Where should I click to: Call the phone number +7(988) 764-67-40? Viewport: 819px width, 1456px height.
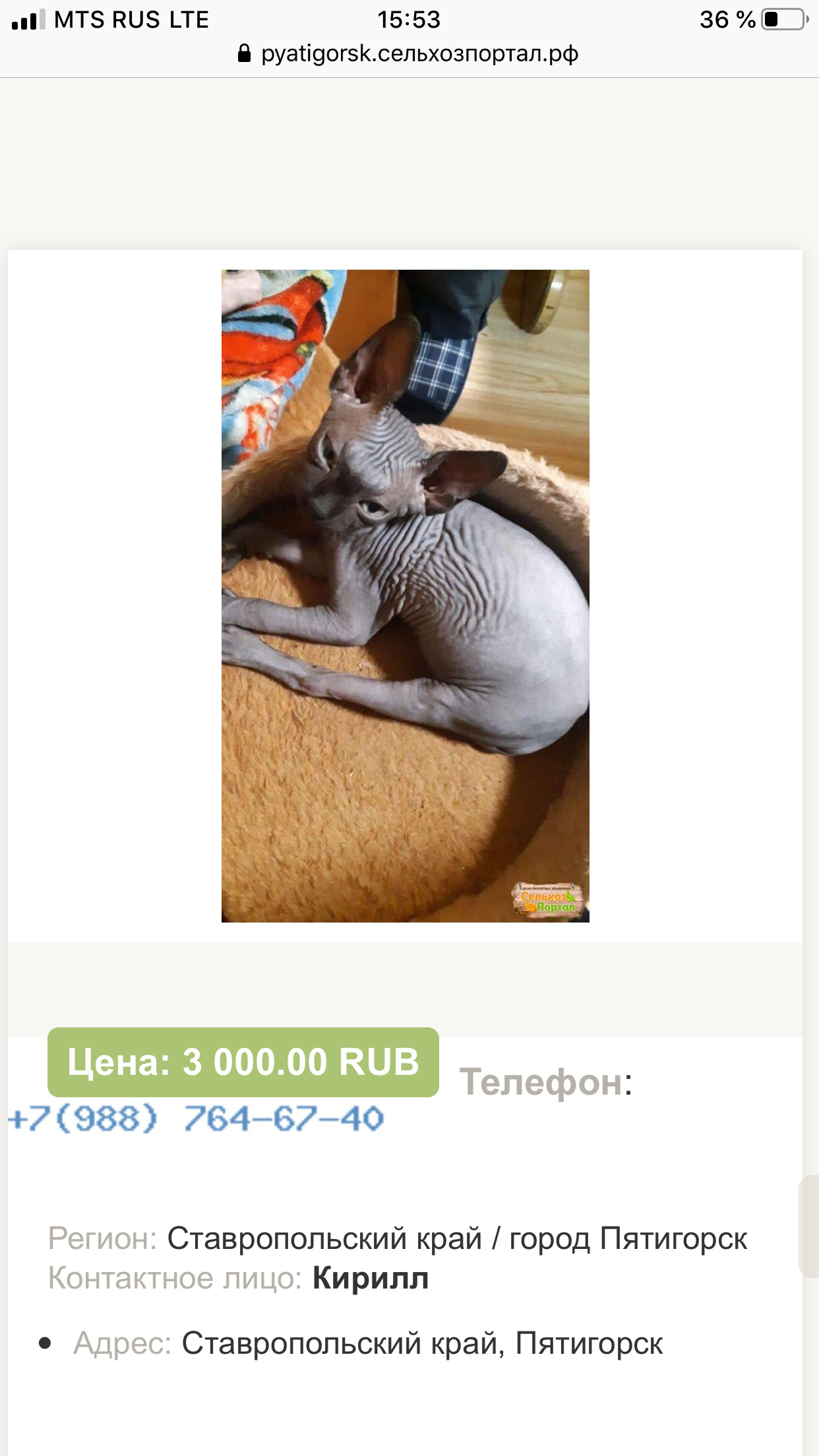196,1119
